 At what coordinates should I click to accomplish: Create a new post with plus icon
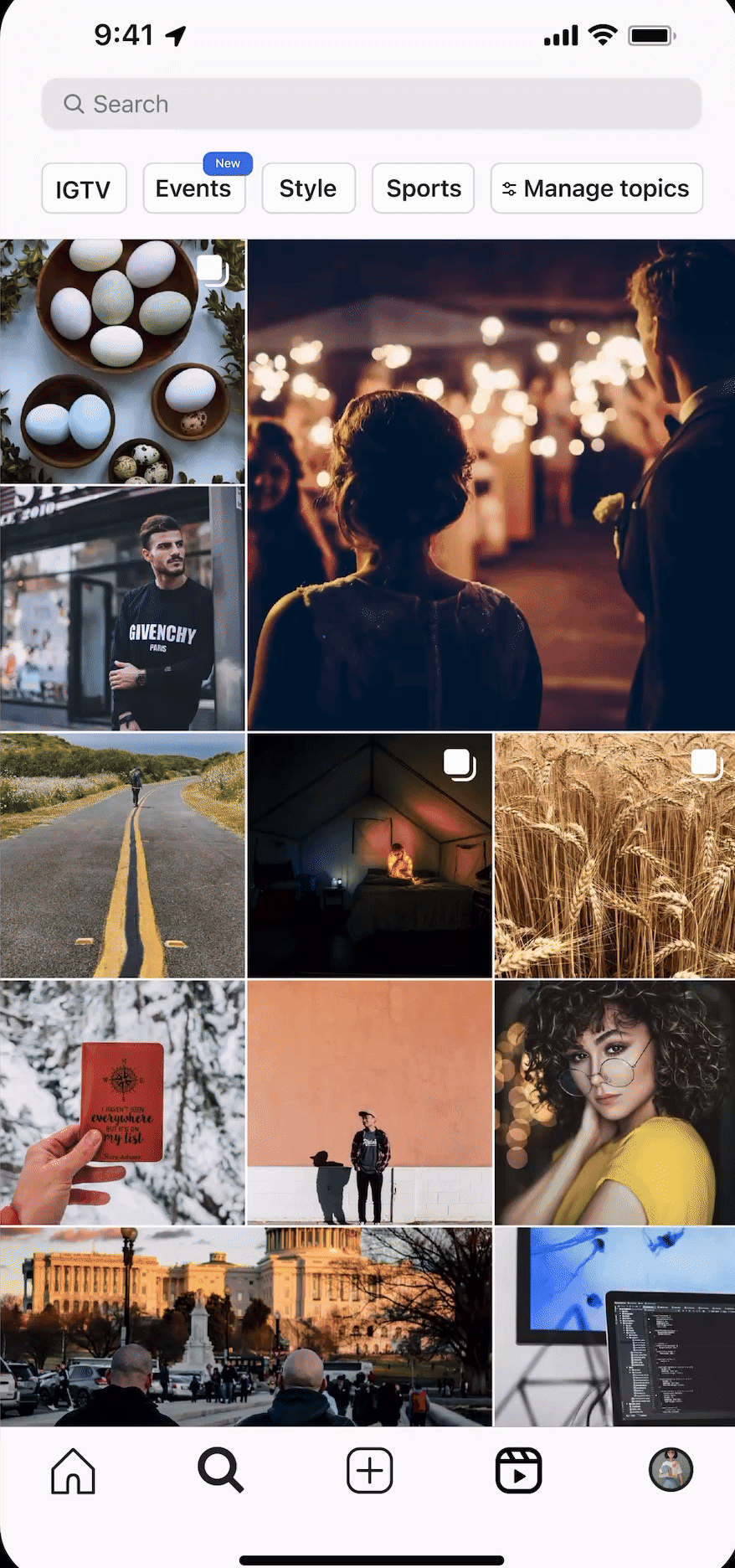(369, 1470)
